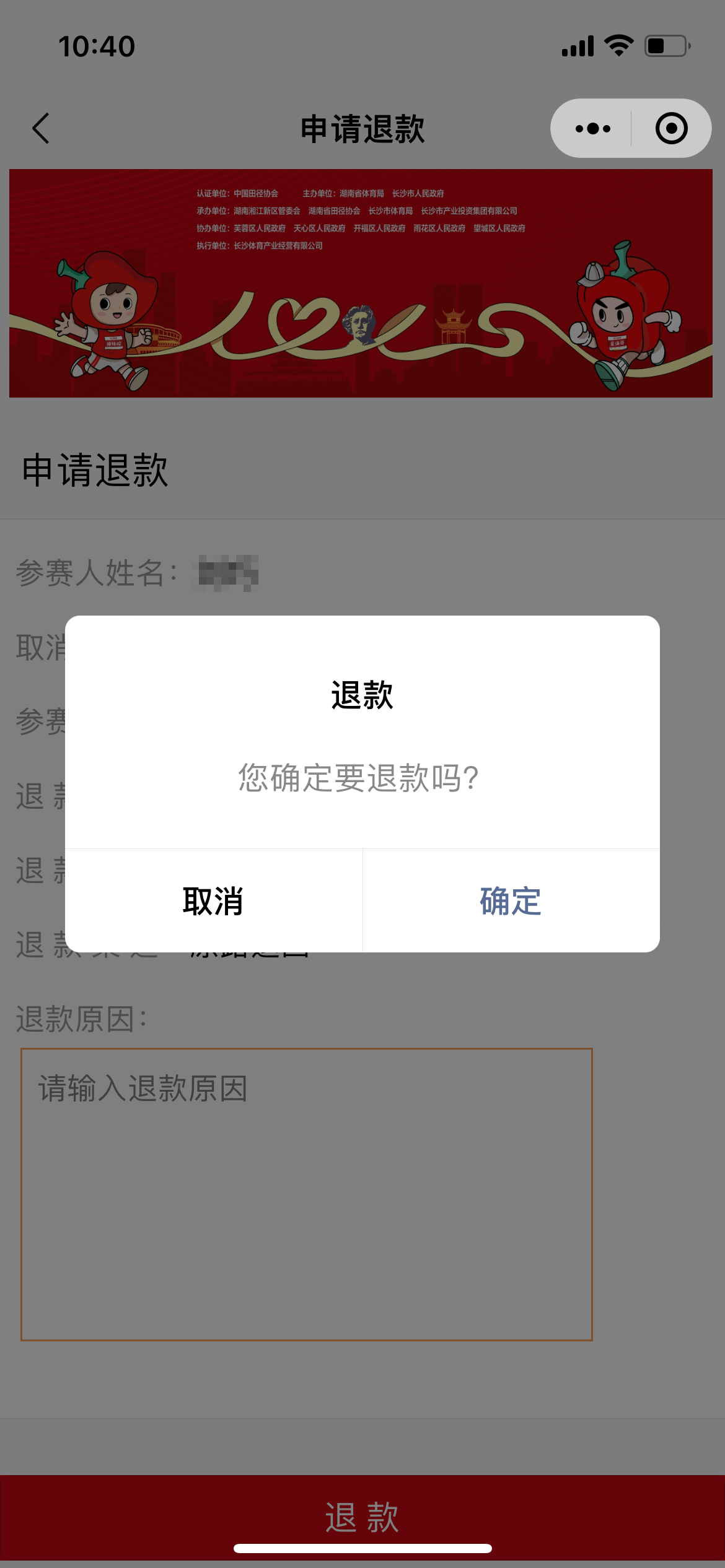725x1568 pixels.
Task: Confirm the refund with 确定
Action: pos(511,901)
